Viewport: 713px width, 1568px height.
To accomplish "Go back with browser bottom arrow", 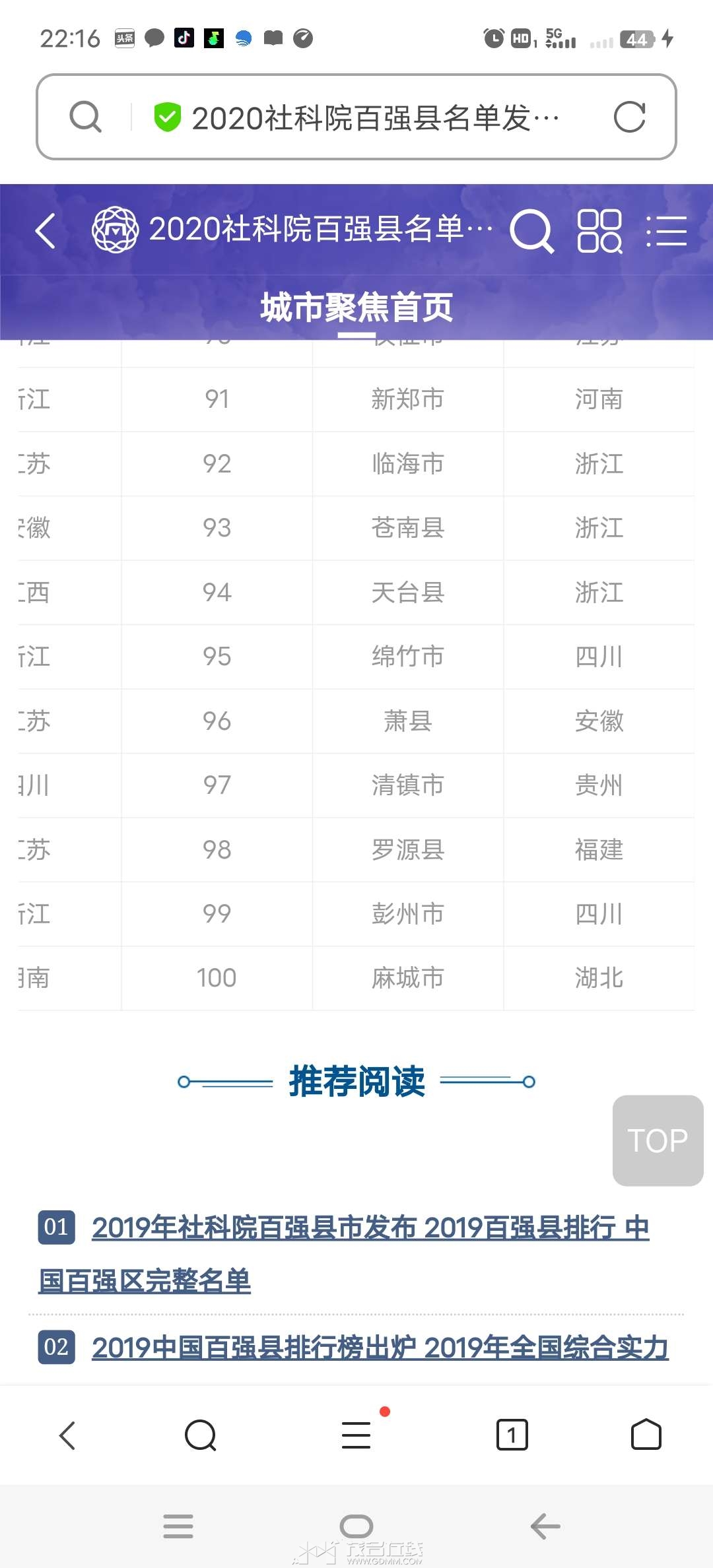I will 68,1435.
